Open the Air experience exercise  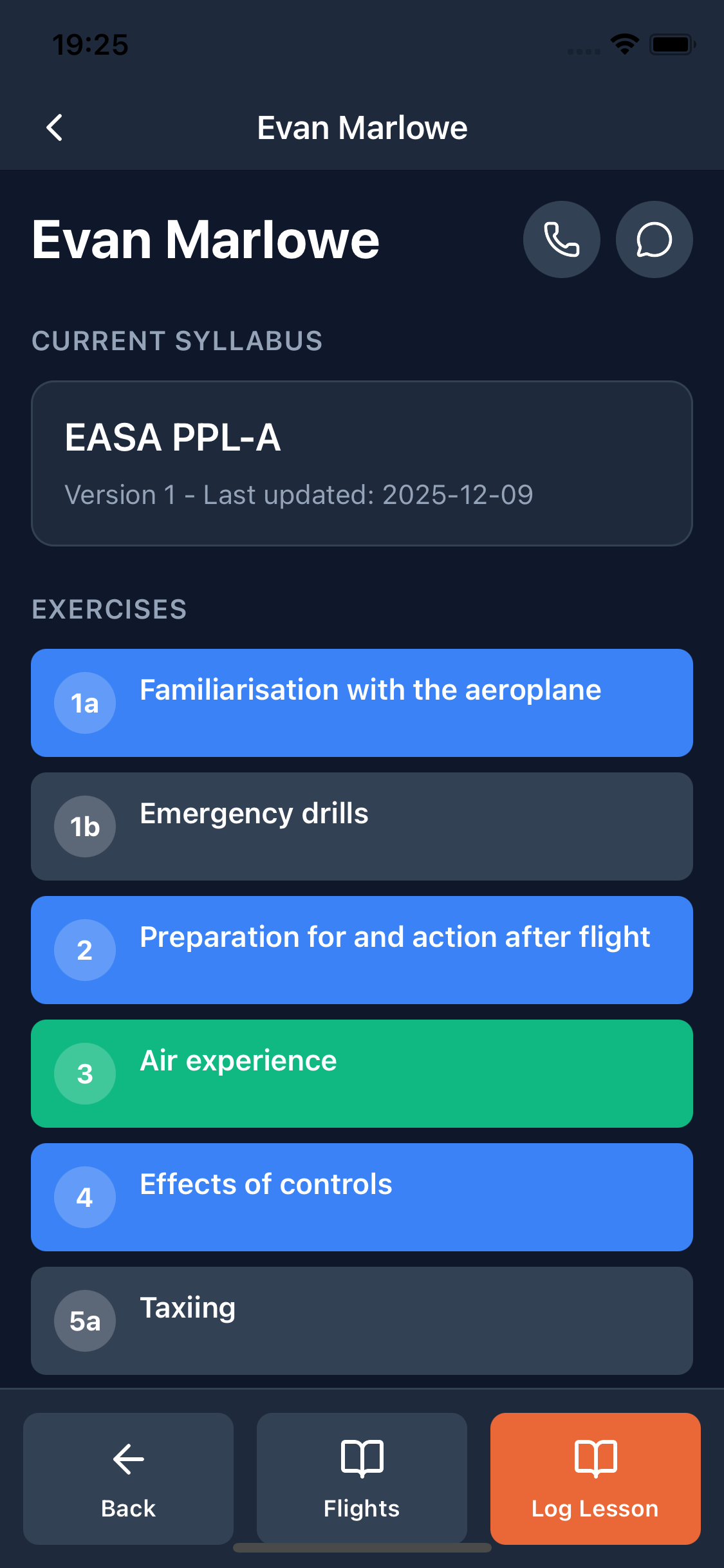click(362, 1074)
